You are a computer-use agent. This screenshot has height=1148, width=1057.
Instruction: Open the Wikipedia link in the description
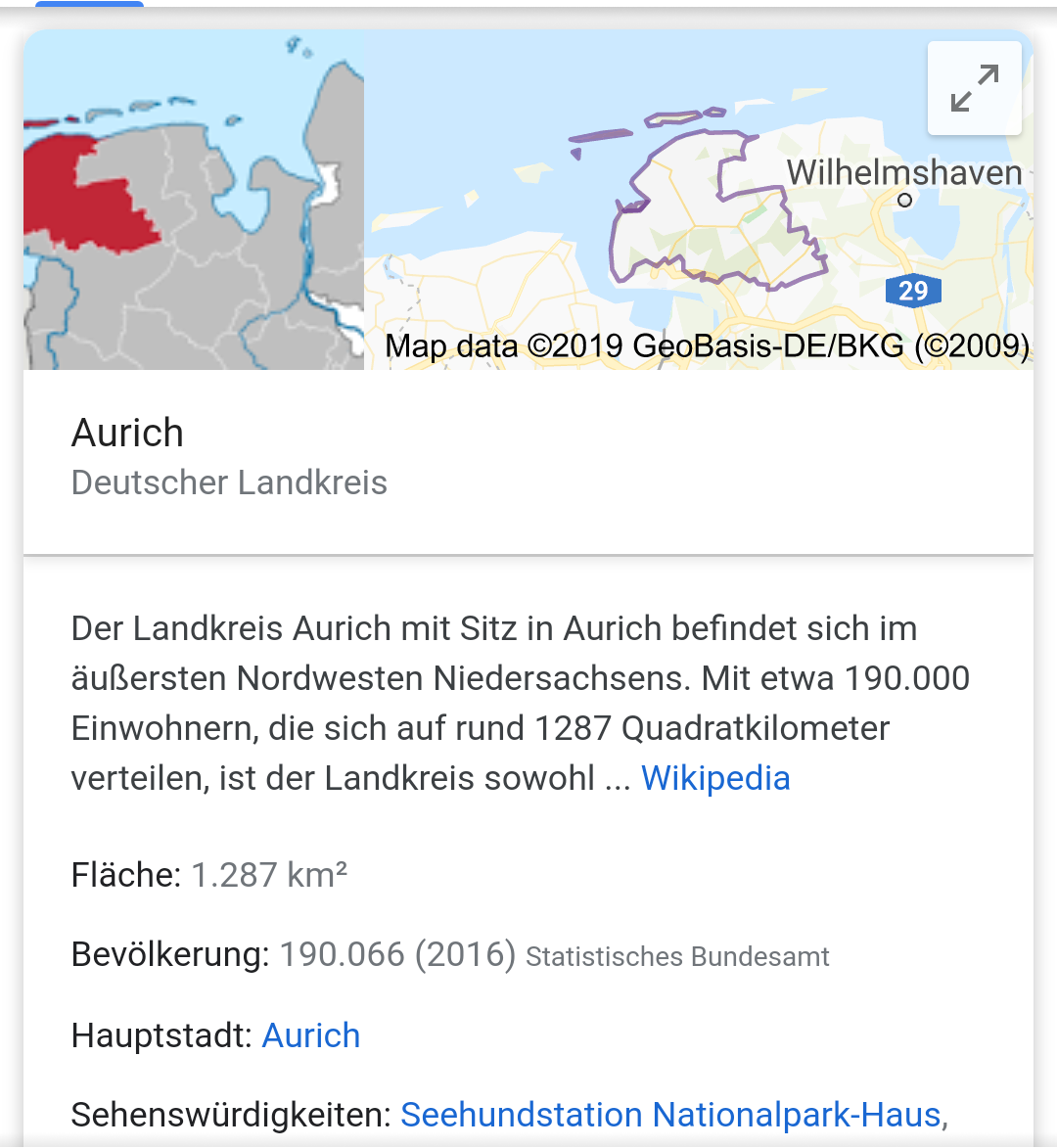tap(715, 778)
